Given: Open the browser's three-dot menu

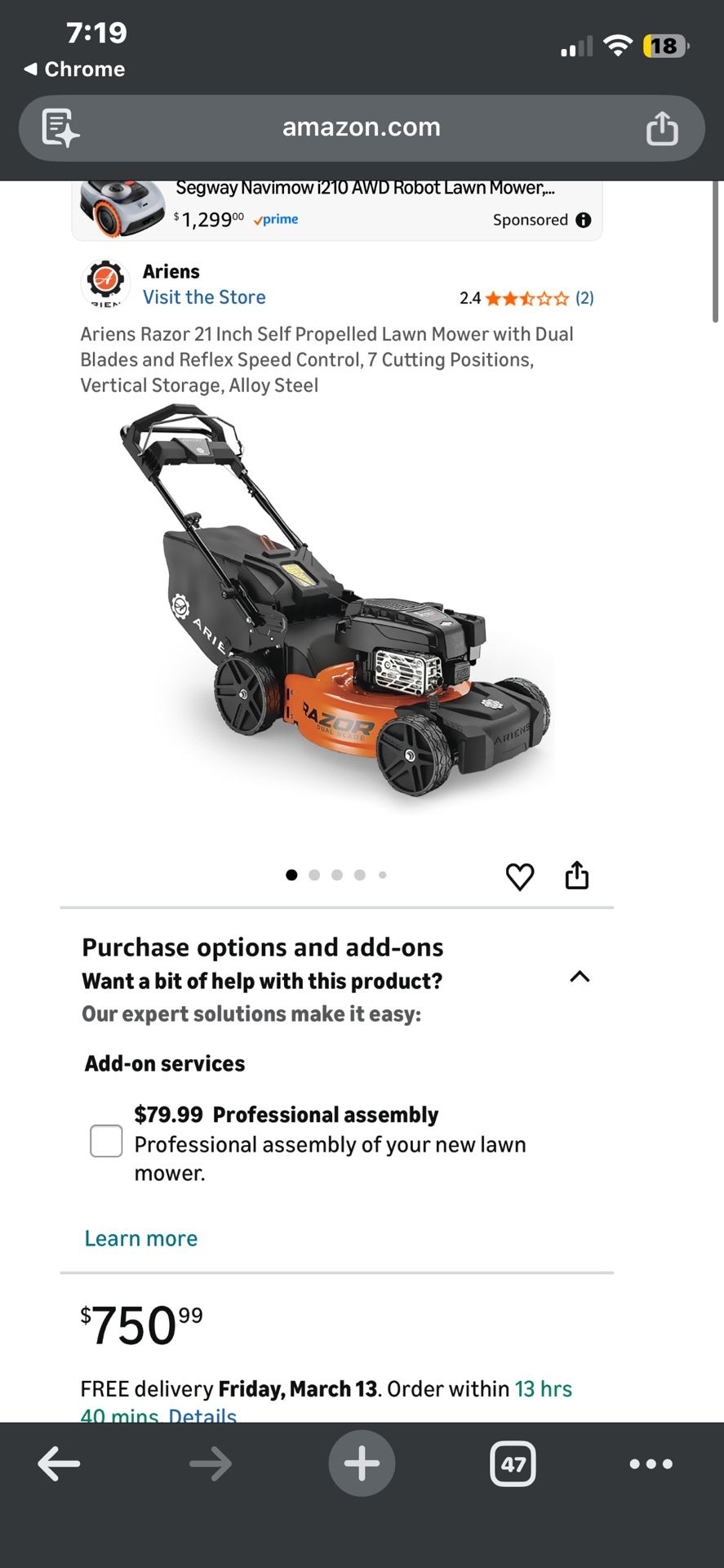Looking at the screenshot, I should (x=651, y=1463).
